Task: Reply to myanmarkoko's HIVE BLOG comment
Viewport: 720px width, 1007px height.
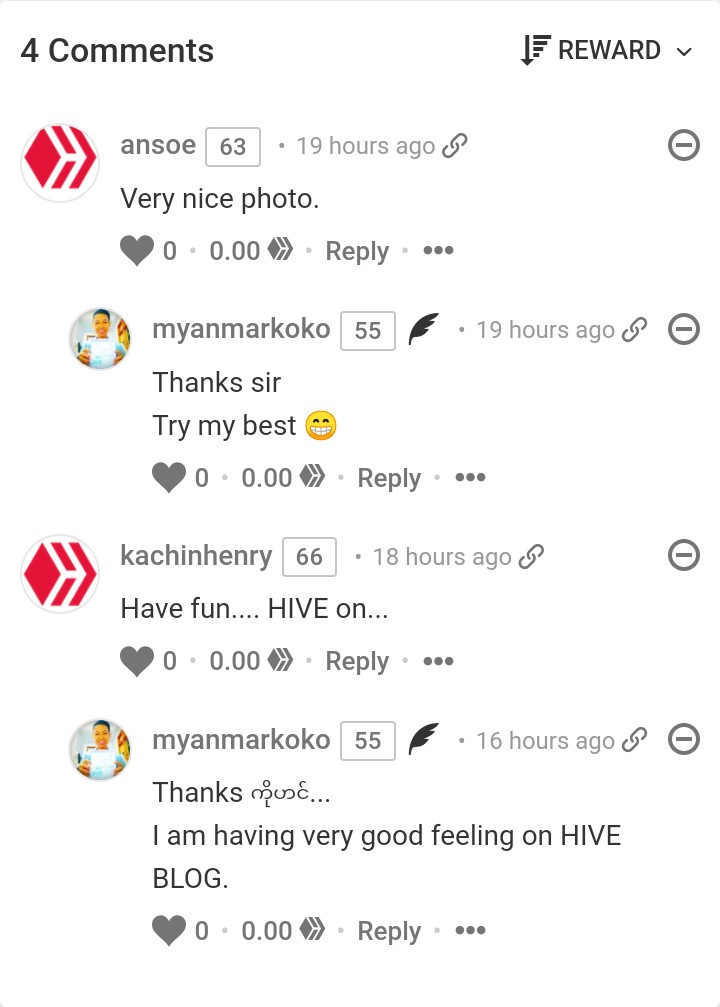Action: click(389, 931)
